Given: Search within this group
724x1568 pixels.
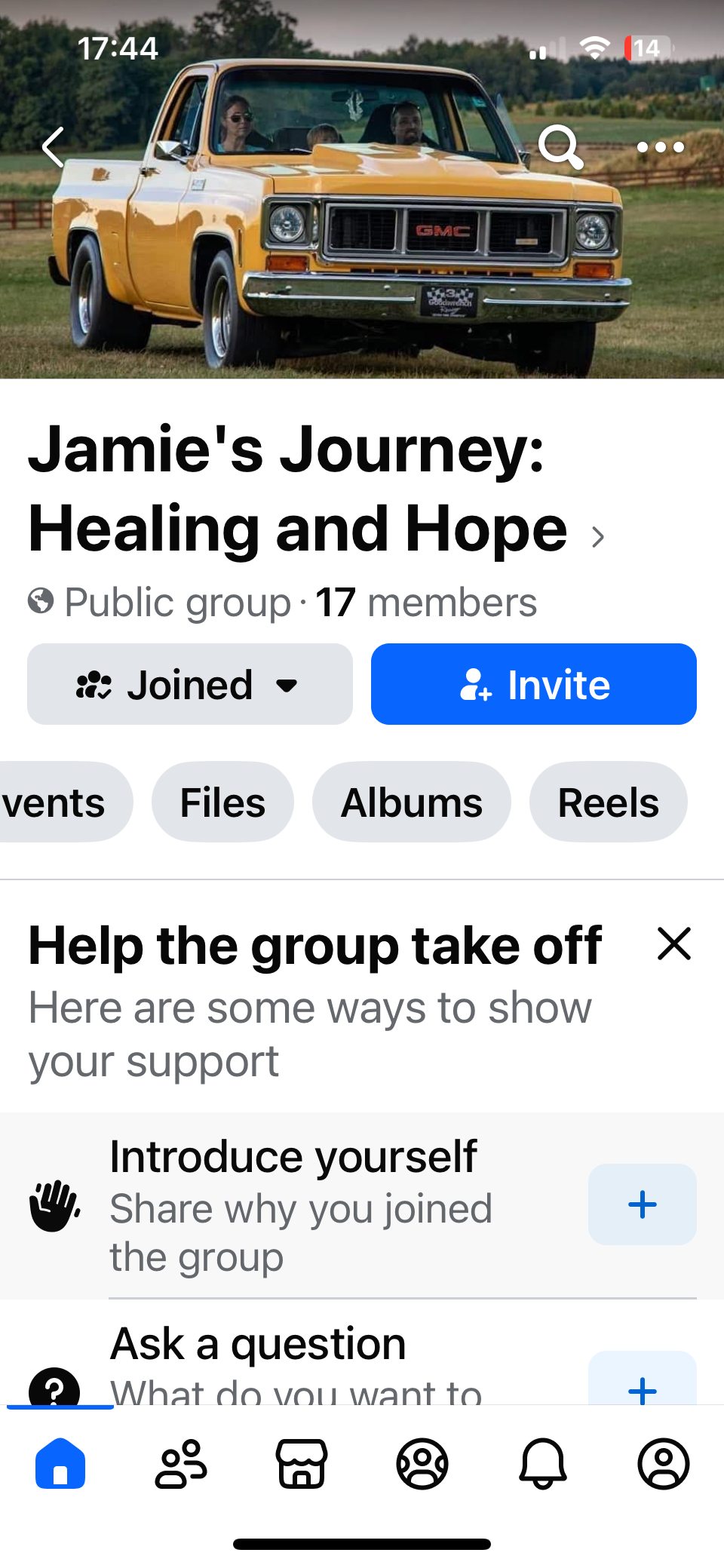Looking at the screenshot, I should [561, 147].
